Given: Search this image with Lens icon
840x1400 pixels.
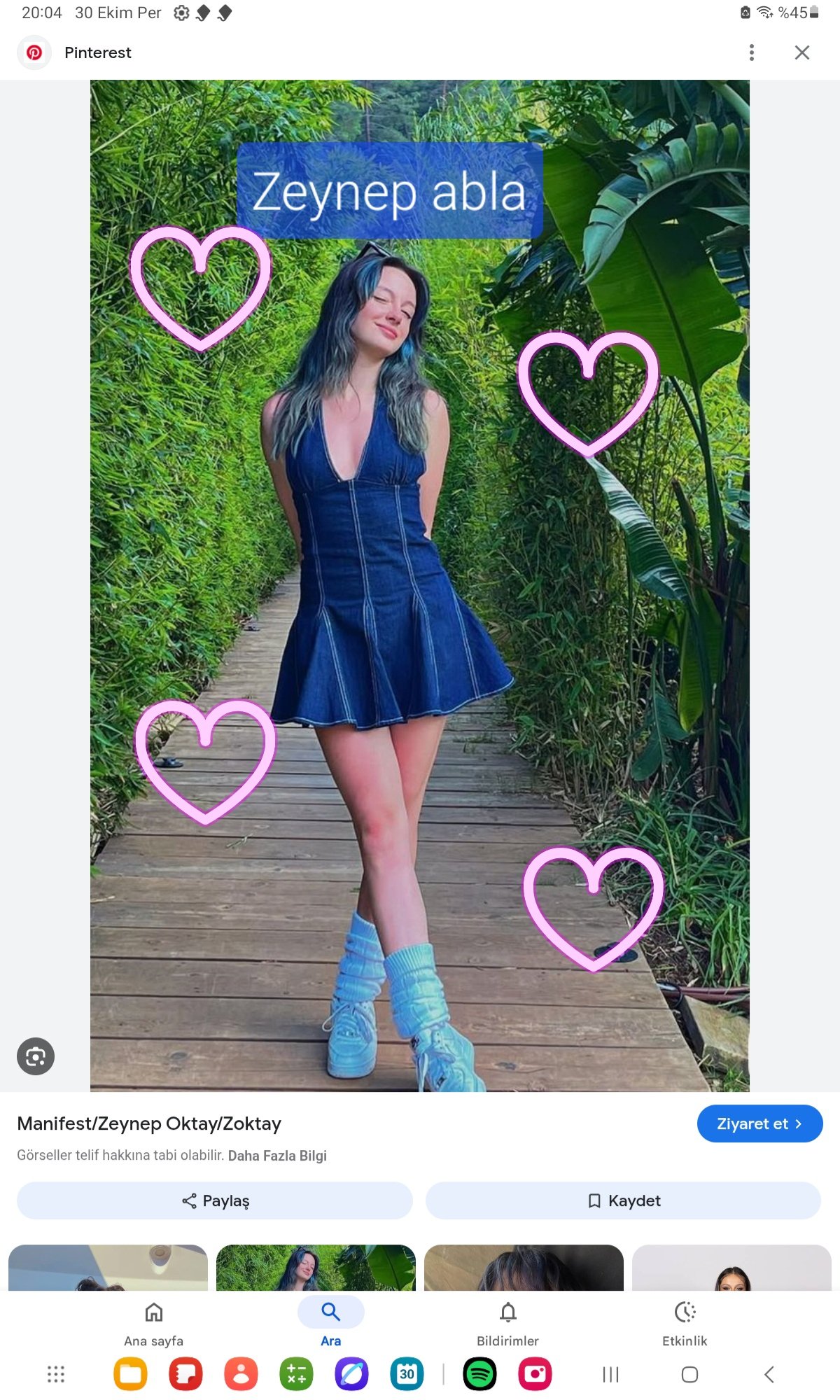Looking at the screenshot, I should (x=36, y=1056).
